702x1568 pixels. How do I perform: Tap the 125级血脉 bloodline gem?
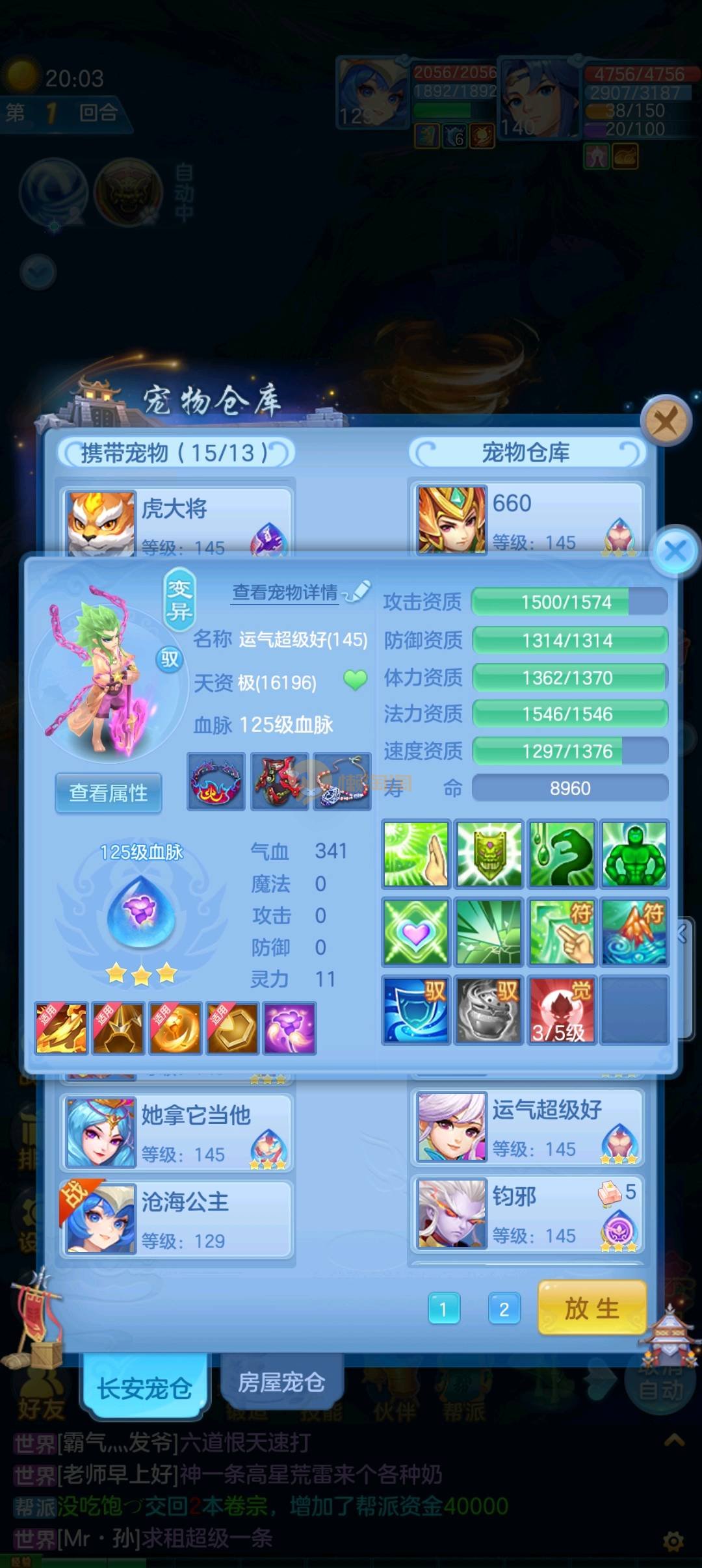tap(141, 911)
